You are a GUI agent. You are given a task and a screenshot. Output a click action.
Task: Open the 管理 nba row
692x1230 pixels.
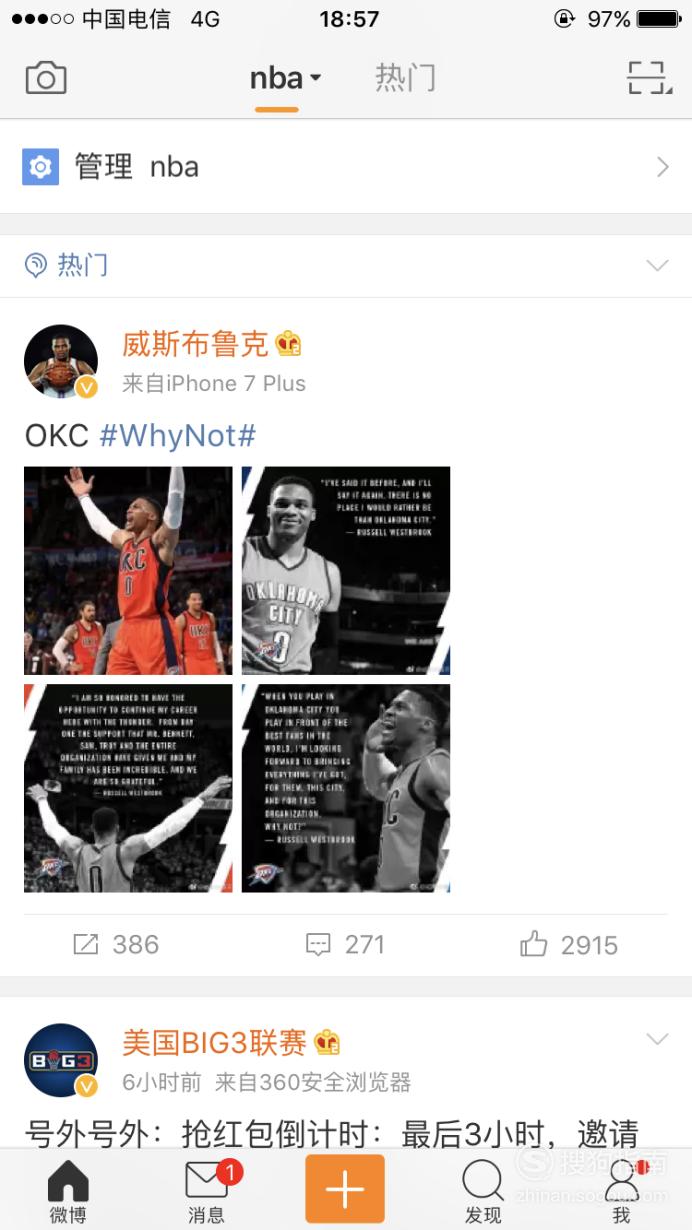click(346, 167)
